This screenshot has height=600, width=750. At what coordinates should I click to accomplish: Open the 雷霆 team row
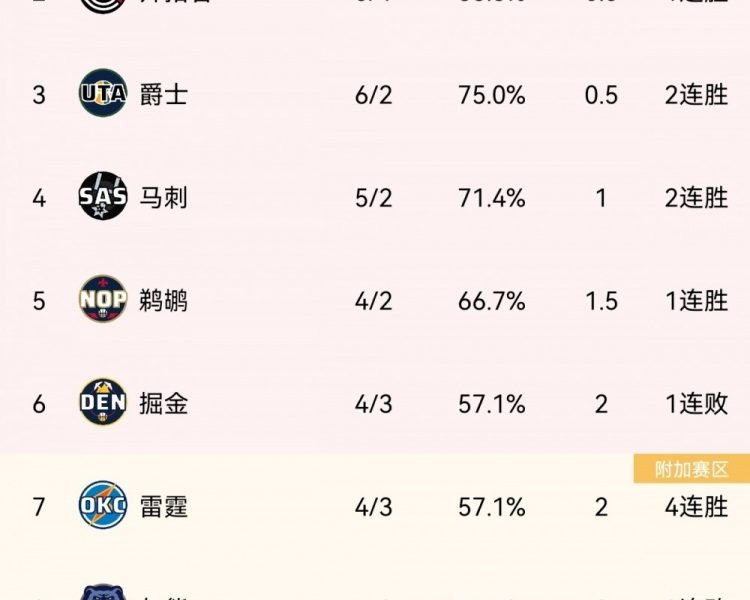click(x=163, y=507)
